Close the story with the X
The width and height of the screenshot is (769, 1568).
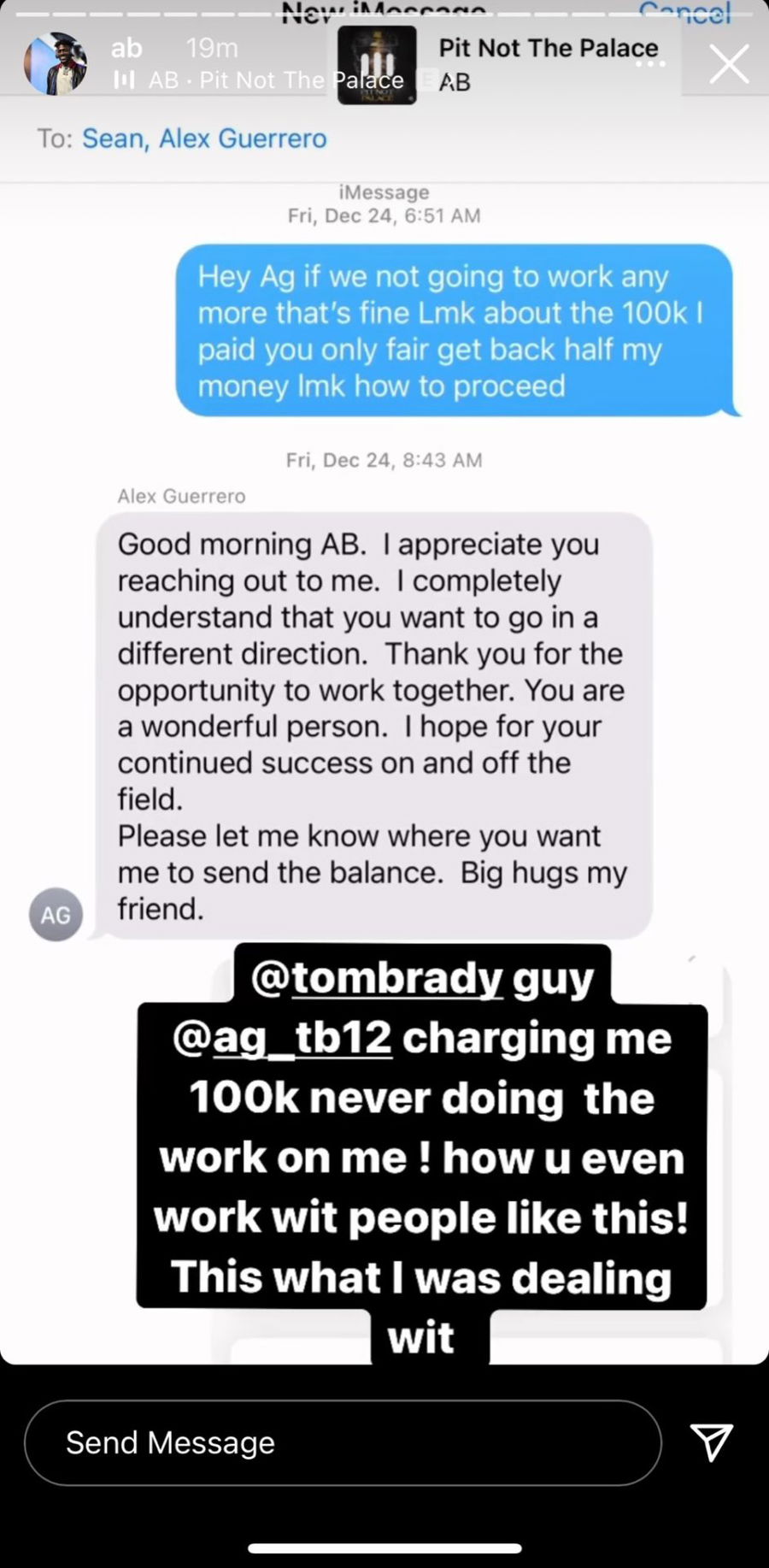(x=729, y=65)
